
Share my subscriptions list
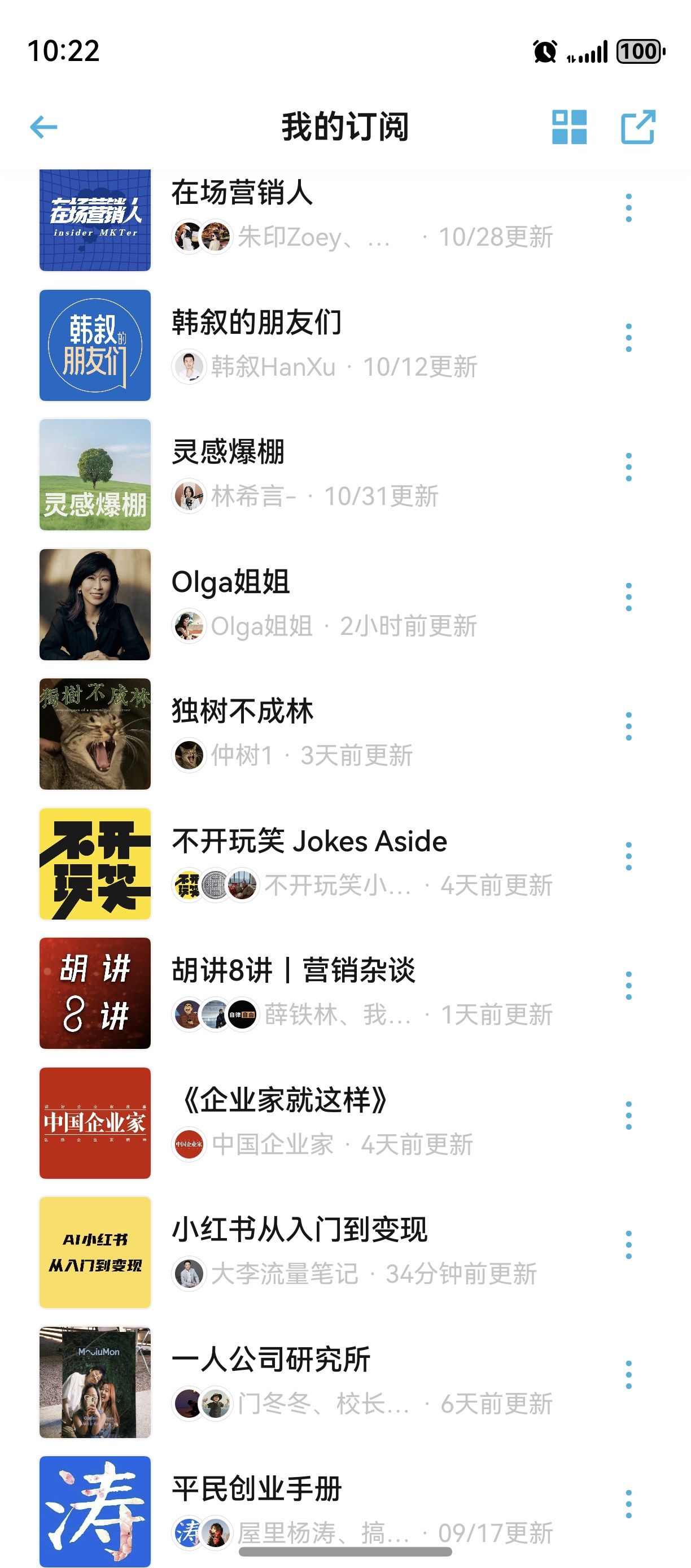tap(638, 127)
